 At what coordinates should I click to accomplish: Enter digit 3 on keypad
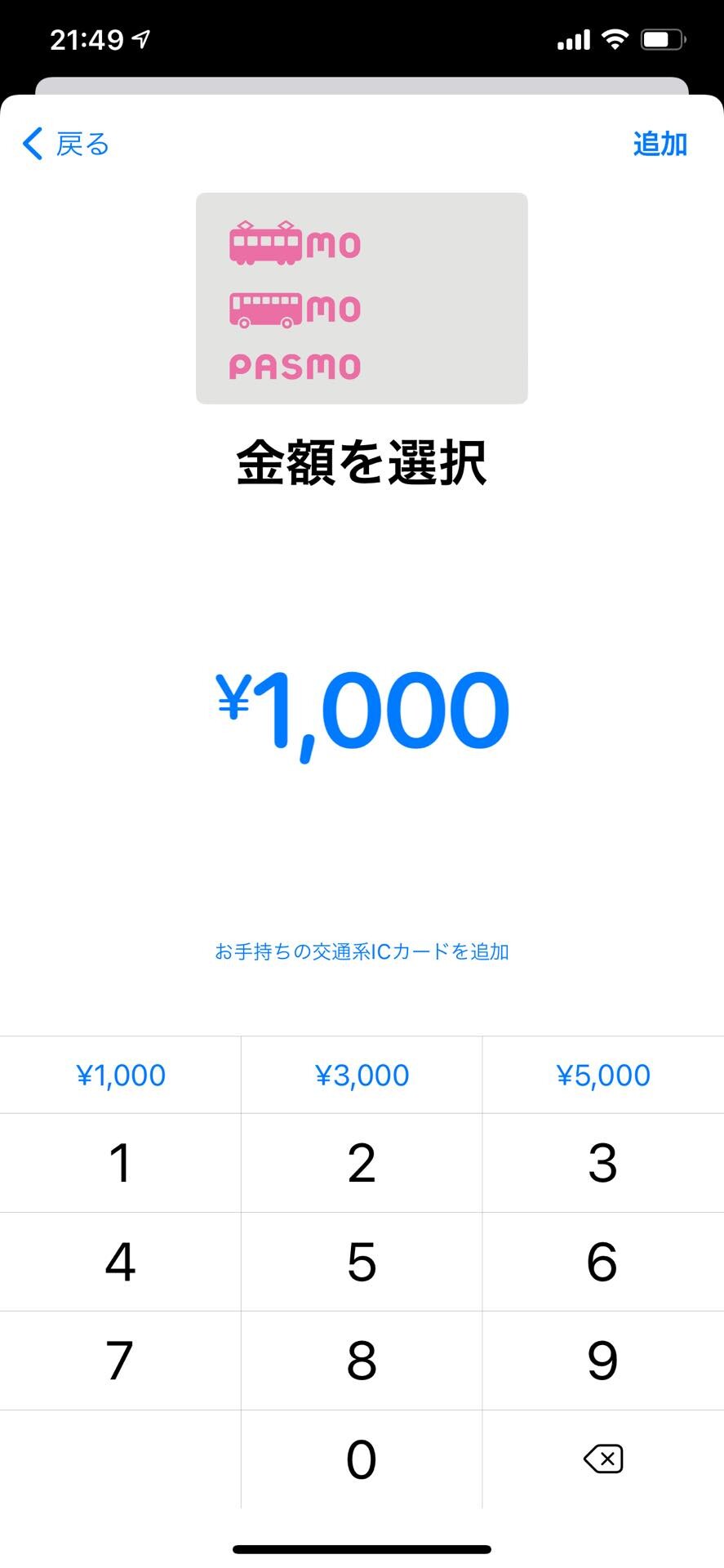603,1163
